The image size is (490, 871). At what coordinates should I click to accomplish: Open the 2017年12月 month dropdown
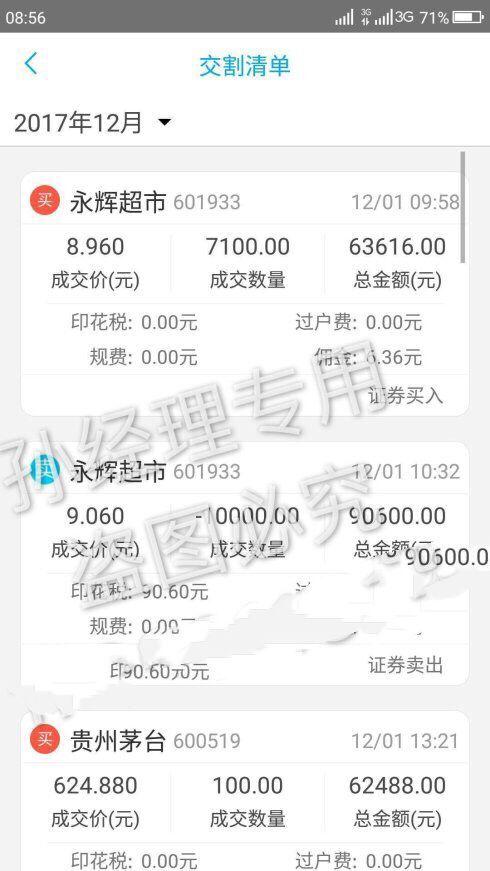click(x=93, y=122)
